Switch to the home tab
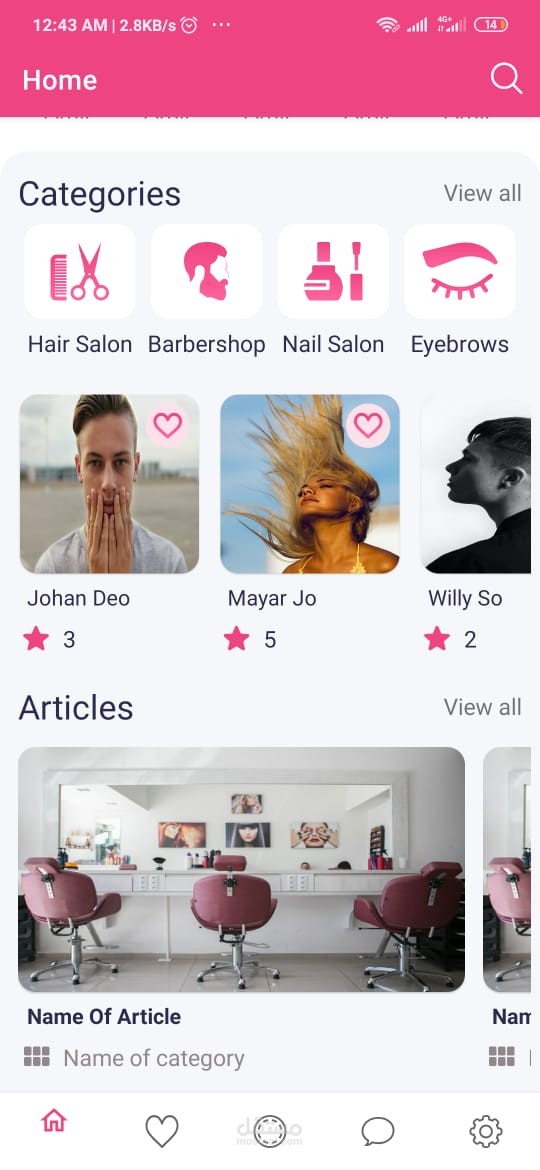The height and width of the screenshot is (1170, 540). 54,1121
